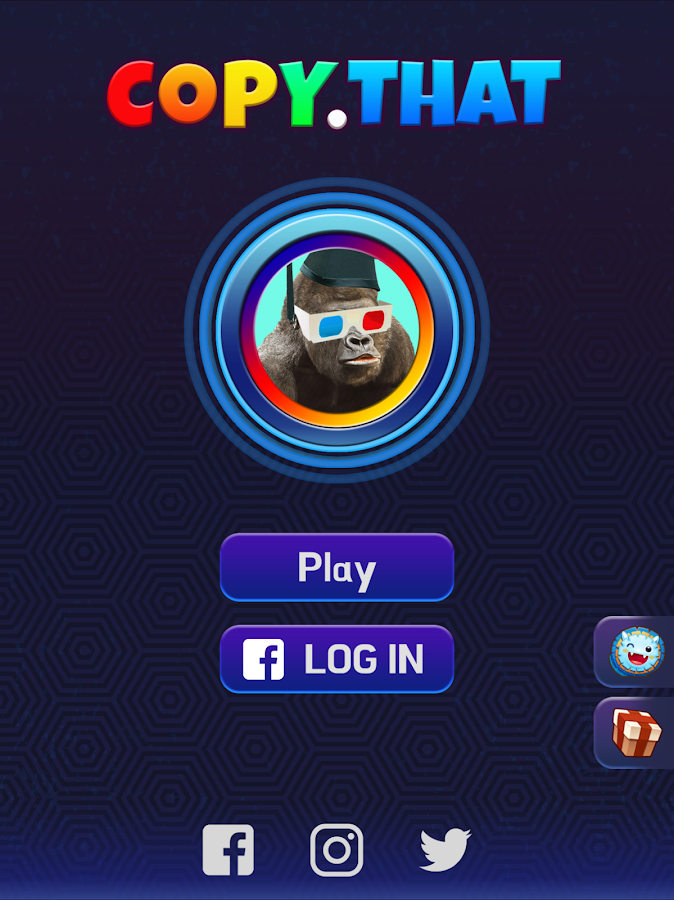The height and width of the screenshot is (900, 674).
Task: Open the Instagram profile
Action: (337, 850)
